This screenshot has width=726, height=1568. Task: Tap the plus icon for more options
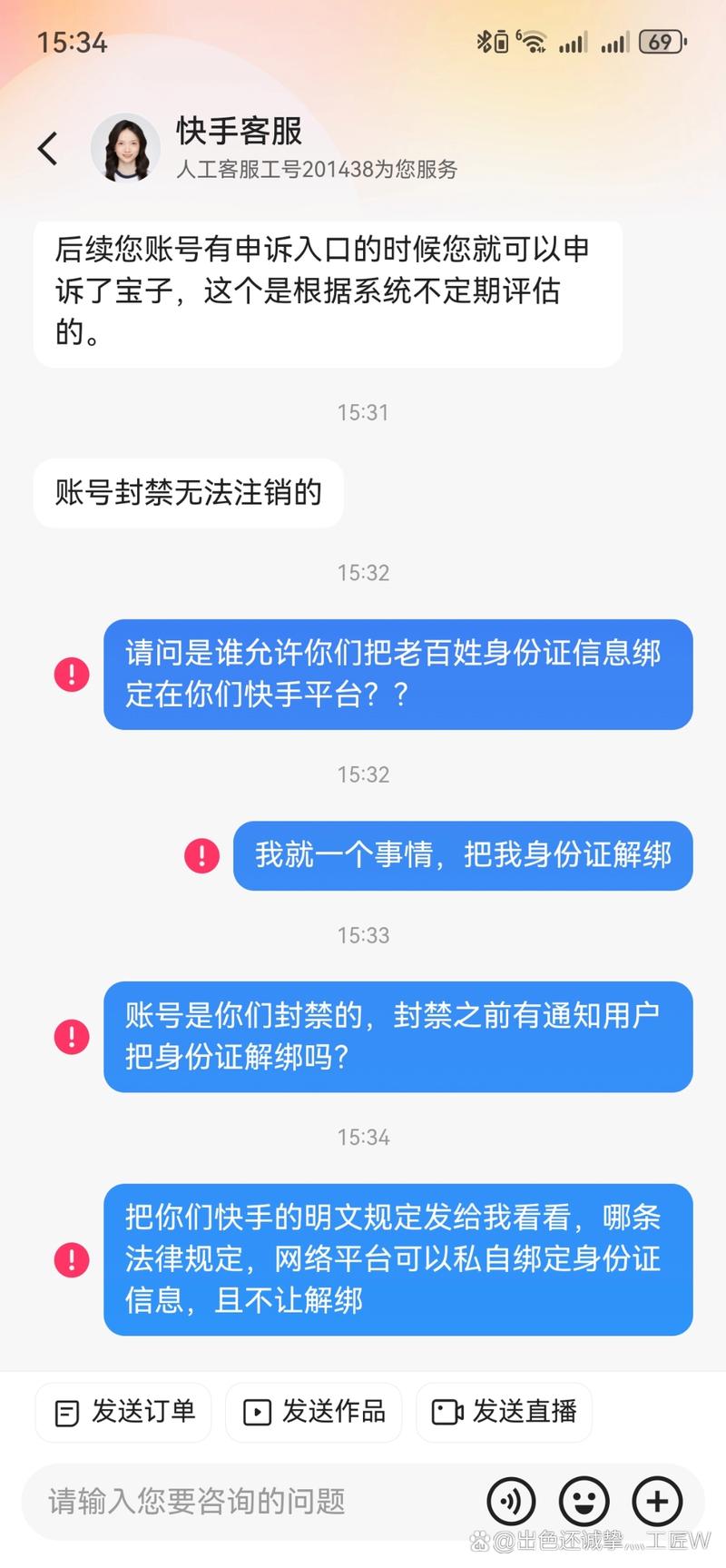[x=657, y=1502]
